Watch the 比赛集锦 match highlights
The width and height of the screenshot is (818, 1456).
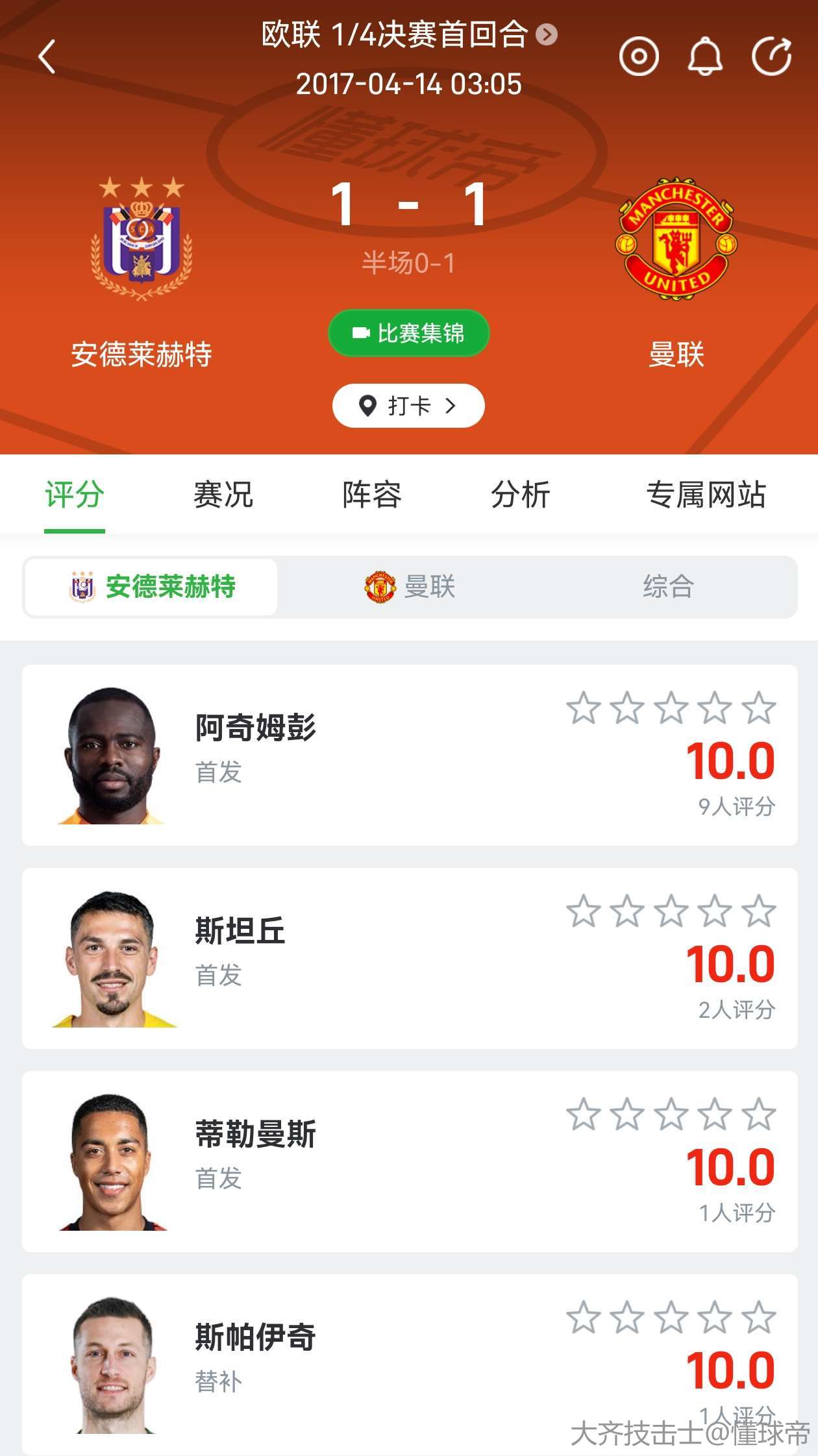[x=408, y=333]
